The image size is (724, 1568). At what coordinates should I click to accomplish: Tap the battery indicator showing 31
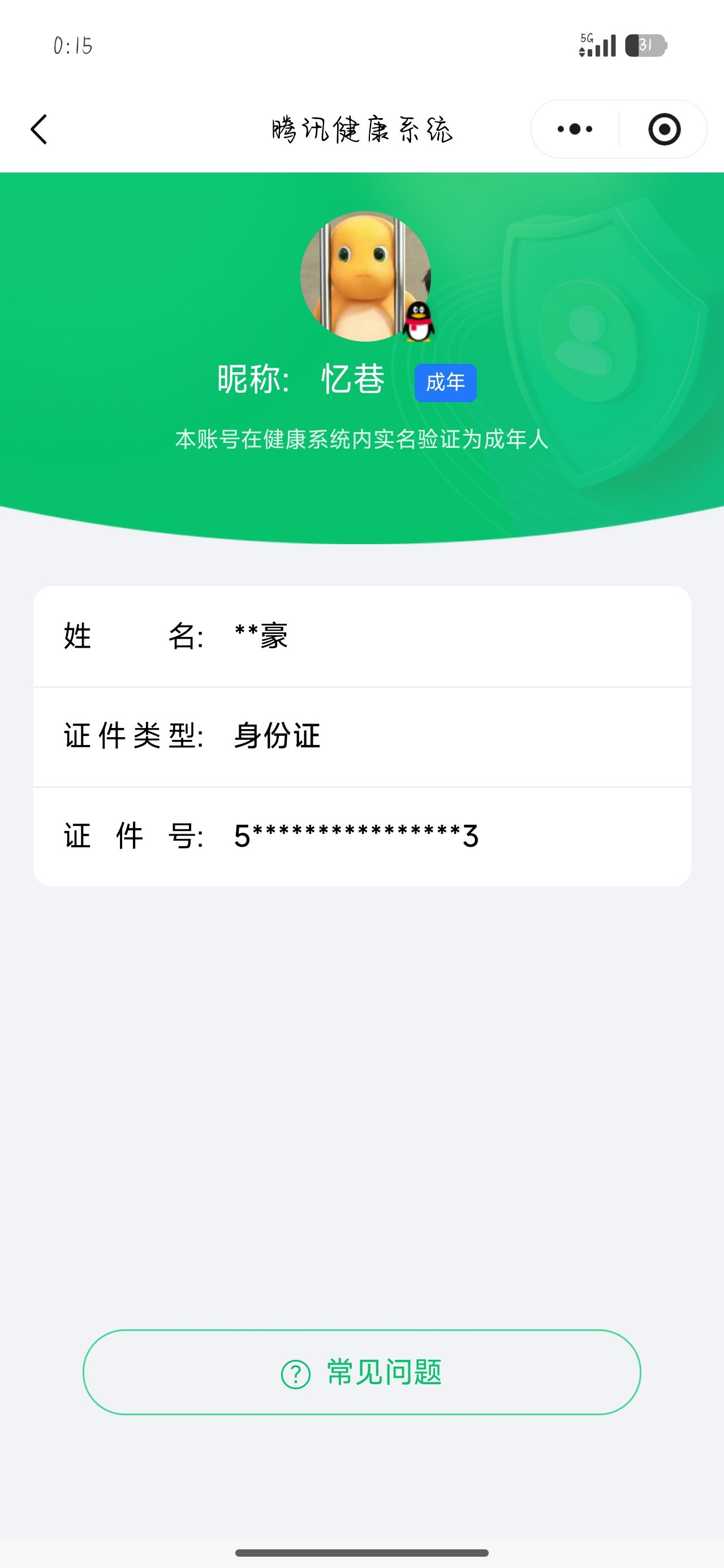pos(647,44)
